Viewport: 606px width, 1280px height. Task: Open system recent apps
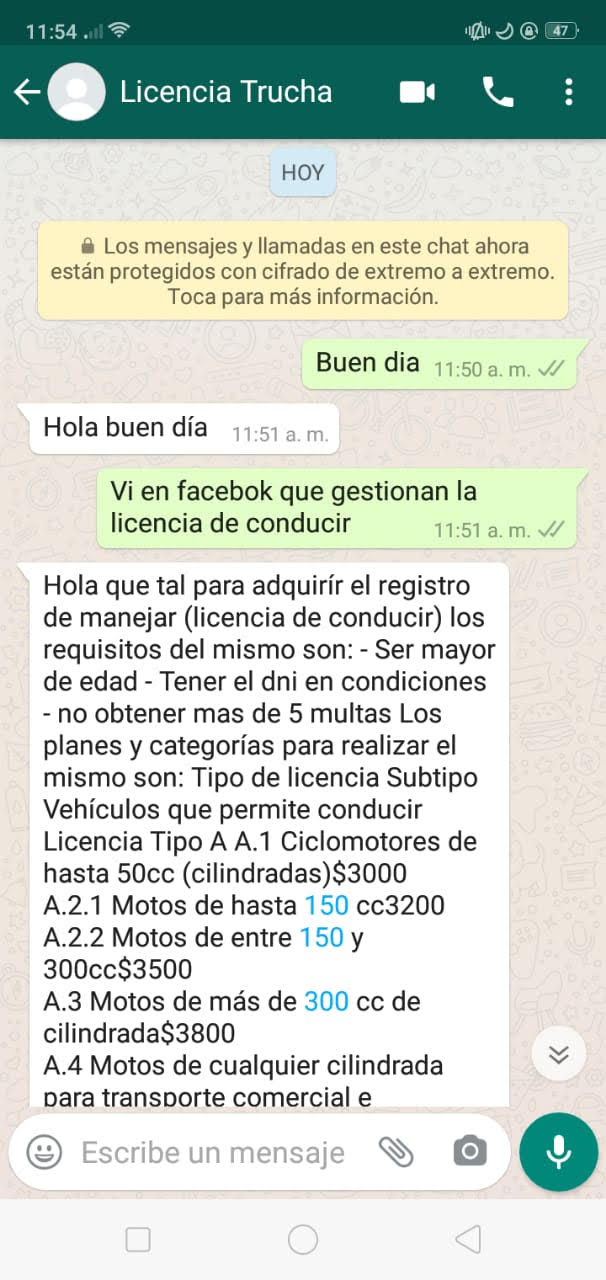[138, 1240]
